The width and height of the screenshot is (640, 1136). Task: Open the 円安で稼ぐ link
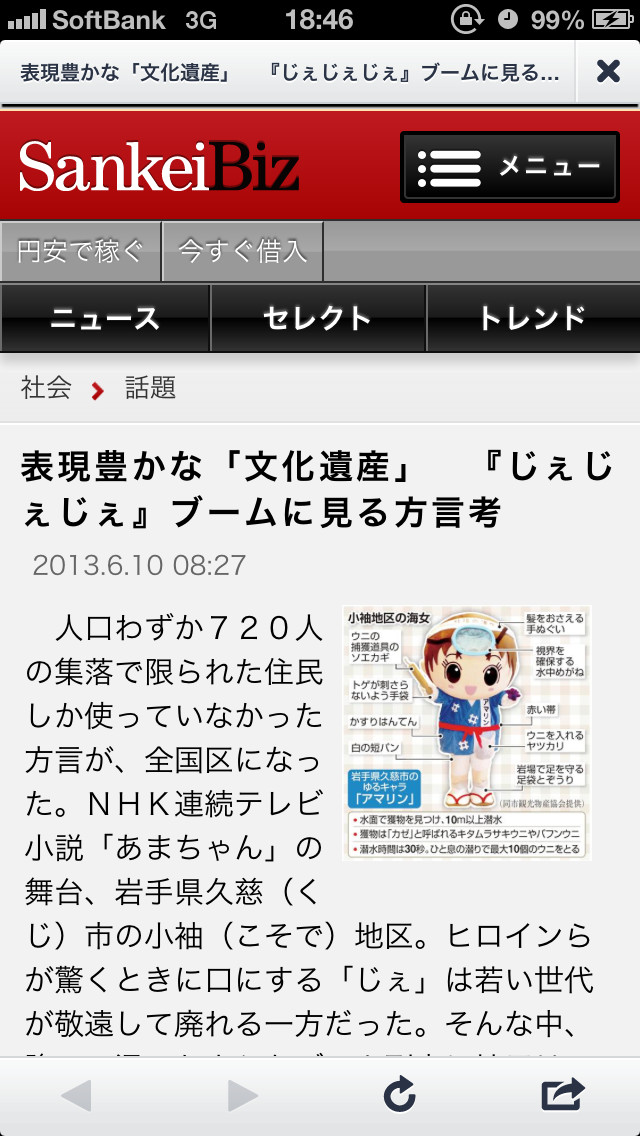[x=81, y=251]
